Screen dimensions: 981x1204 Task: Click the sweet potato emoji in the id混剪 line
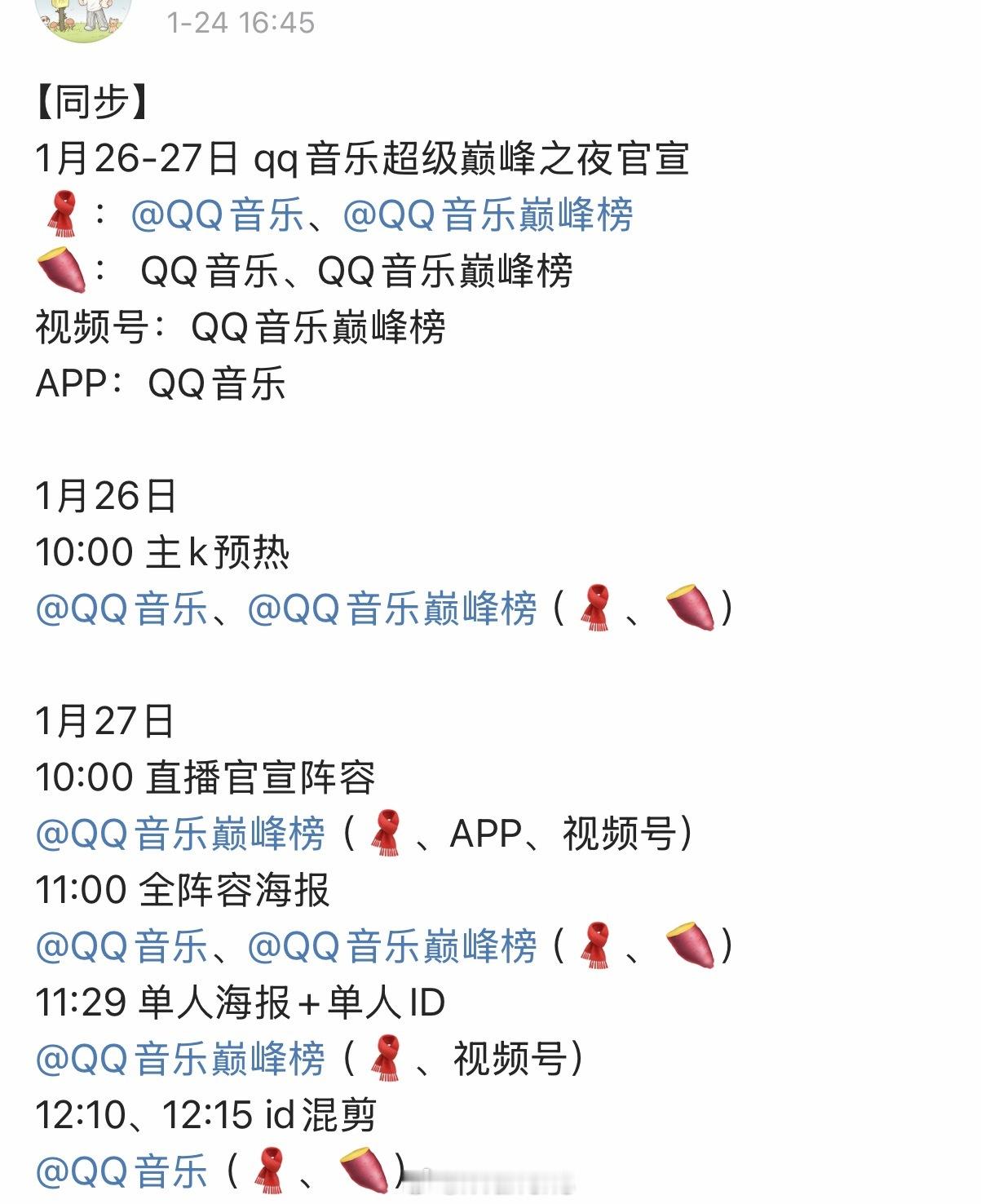coord(359,1166)
